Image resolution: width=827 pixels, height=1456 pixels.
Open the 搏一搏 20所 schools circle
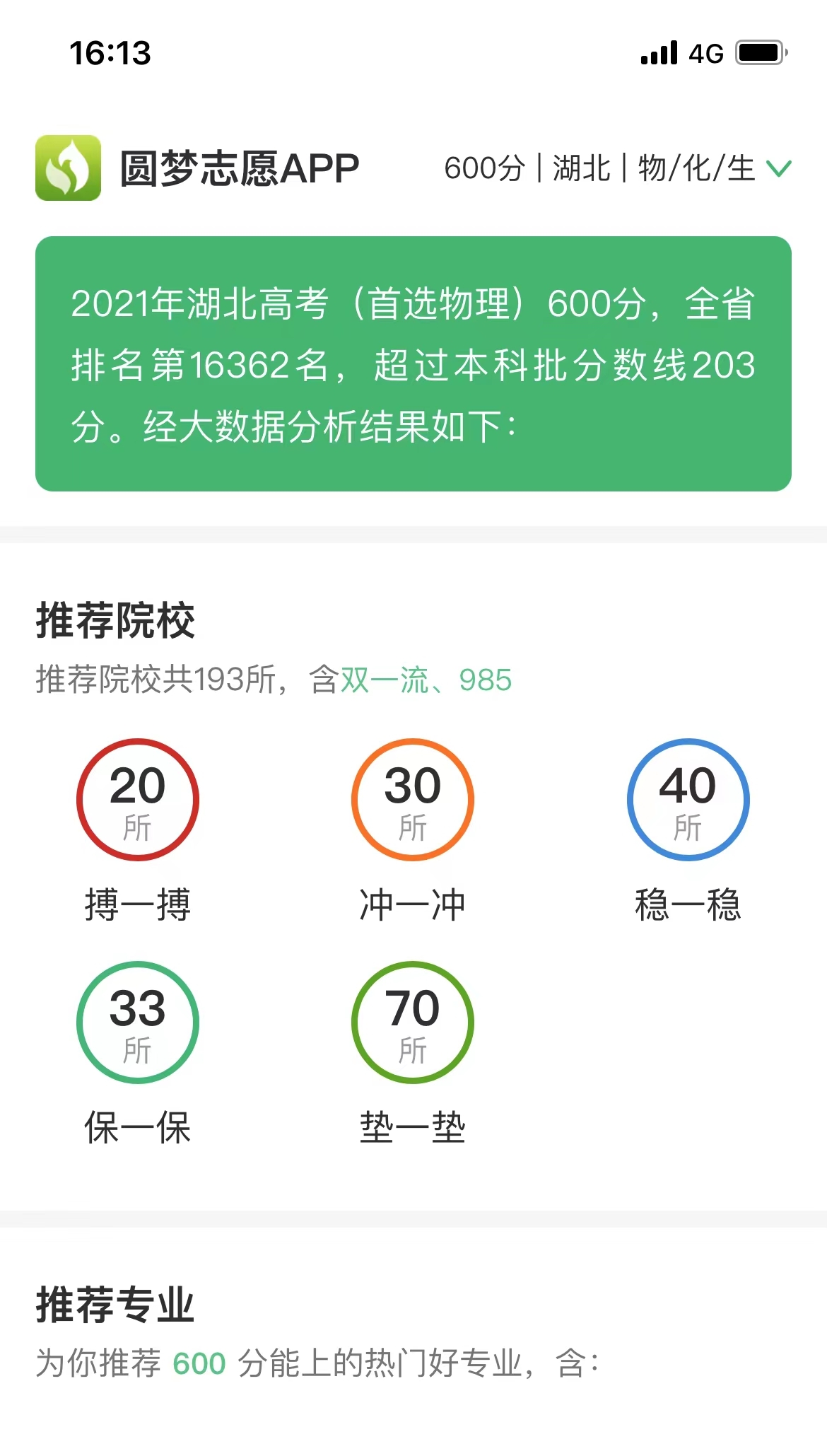pos(138,800)
